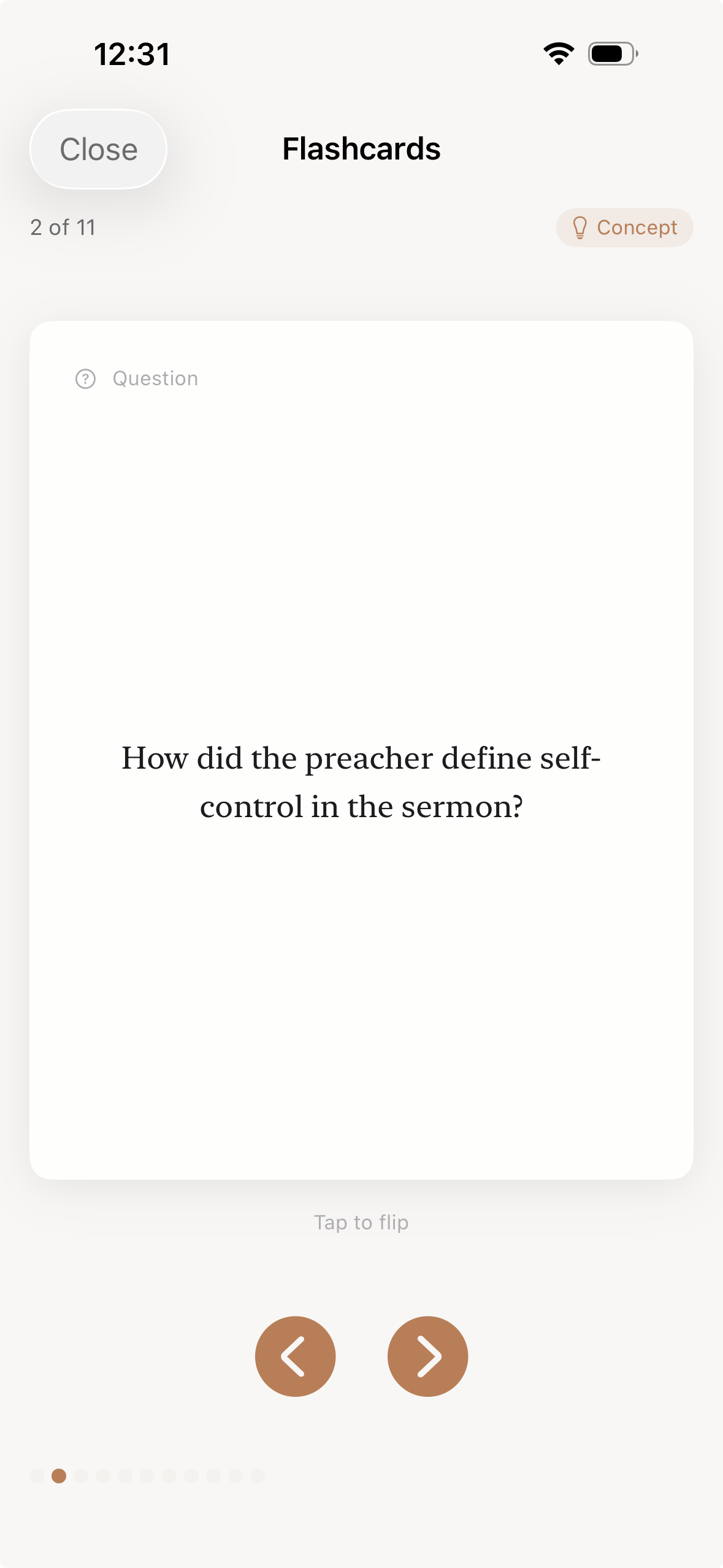Flip the self-control question card
Screen dimensions: 723x1568
[x=361, y=750]
